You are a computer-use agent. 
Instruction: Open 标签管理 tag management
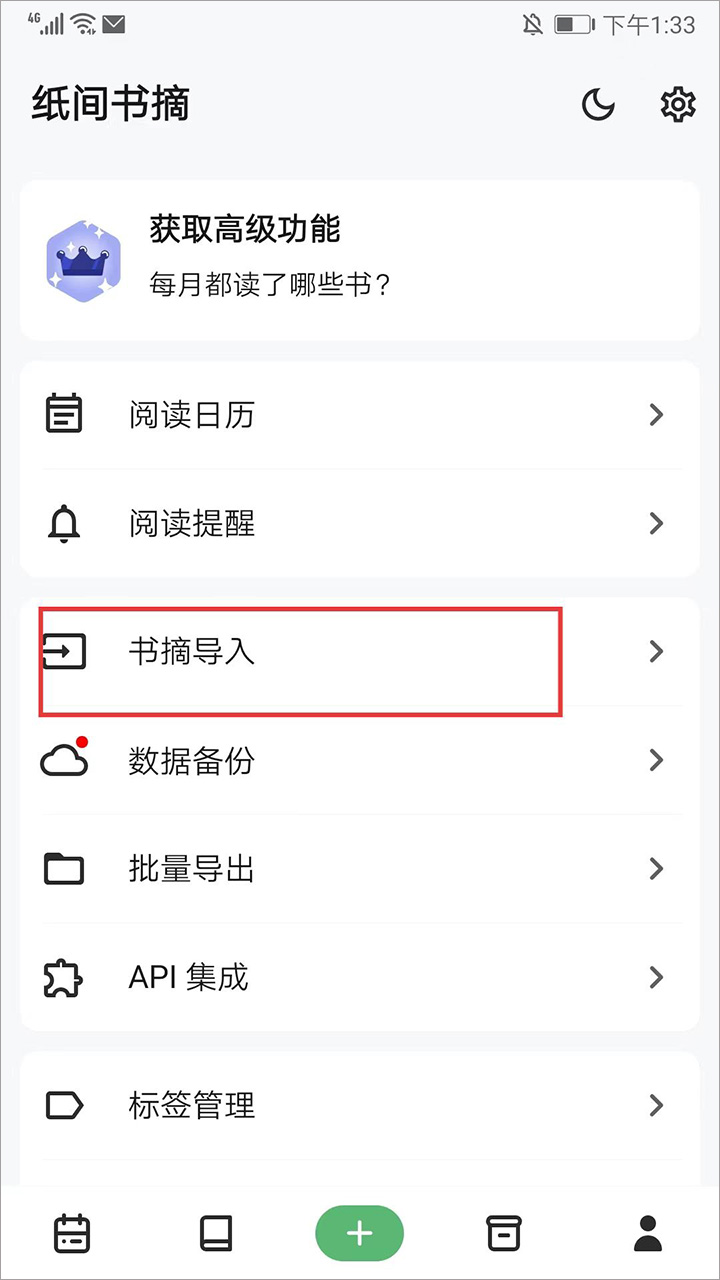pos(359,1105)
